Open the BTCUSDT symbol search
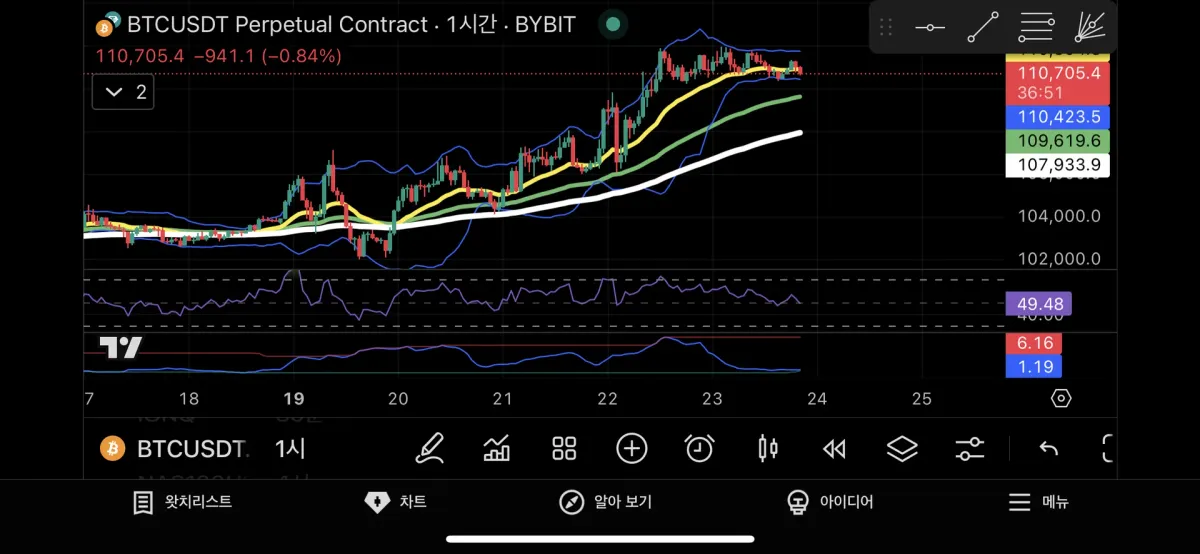The height and width of the screenshot is (554, 1200). click(190, 449)
